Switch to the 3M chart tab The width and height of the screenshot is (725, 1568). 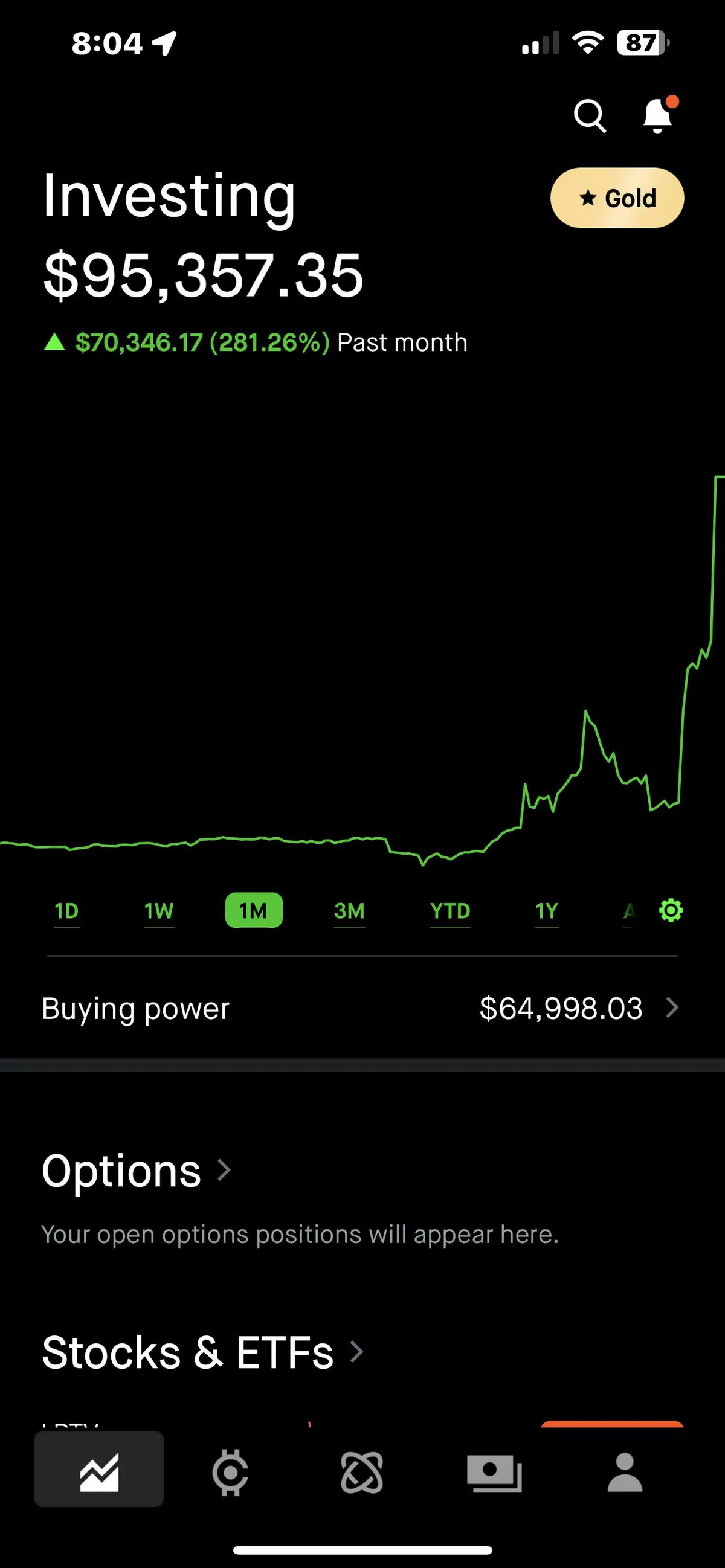click(x=349, y=911)
